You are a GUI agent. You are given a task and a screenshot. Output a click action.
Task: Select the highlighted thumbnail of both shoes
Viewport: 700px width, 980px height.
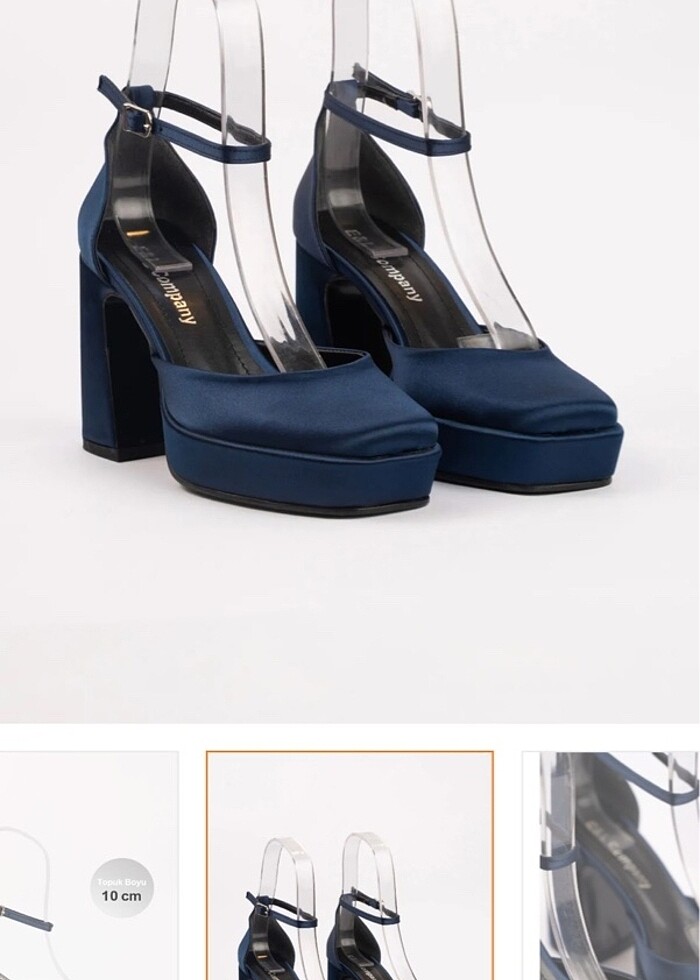coord(350,866)
